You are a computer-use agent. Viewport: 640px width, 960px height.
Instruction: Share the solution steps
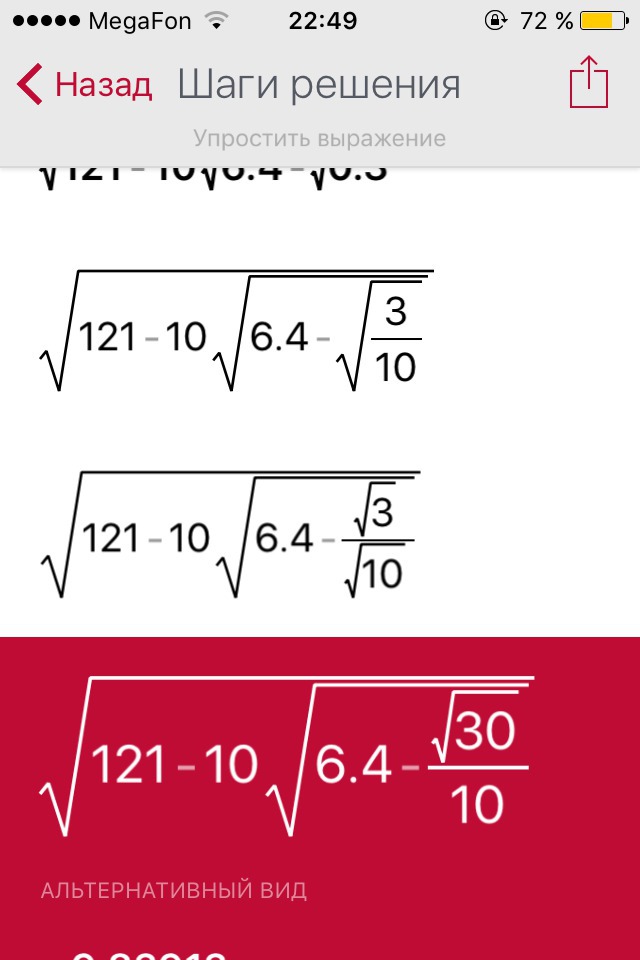tap(589, 83)
